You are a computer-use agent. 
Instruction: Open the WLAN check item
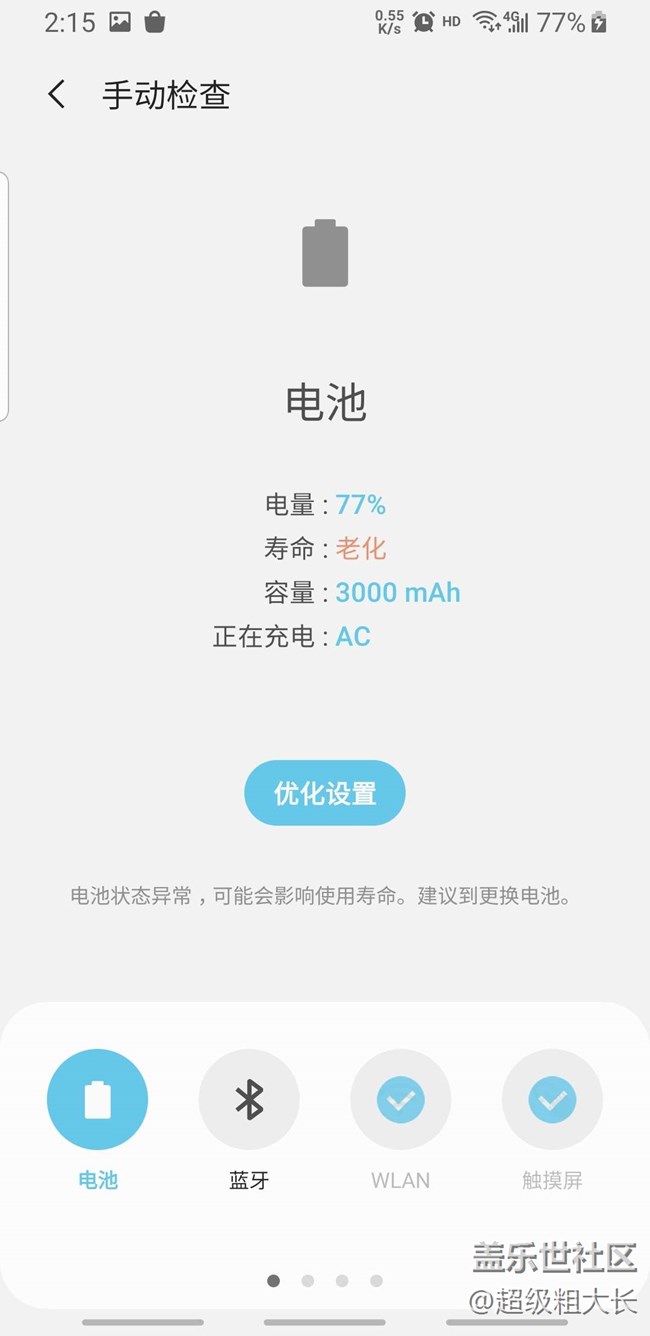tap(400, 1100)
